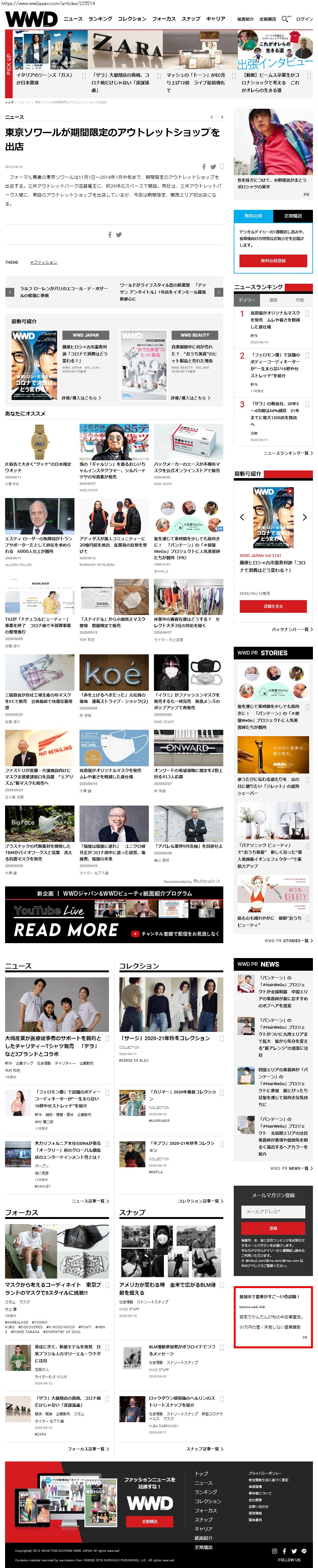
Task: Open the ニュース記事一覧 link
Action: (x=90, y=1201)
